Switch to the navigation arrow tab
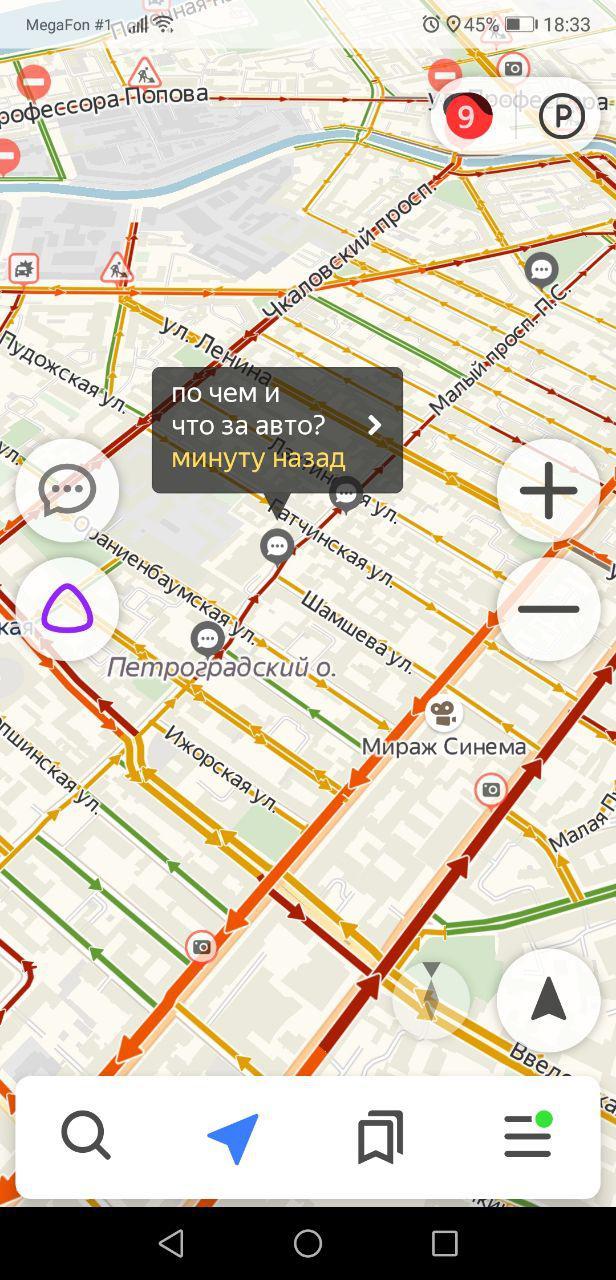 [234, 1137]
